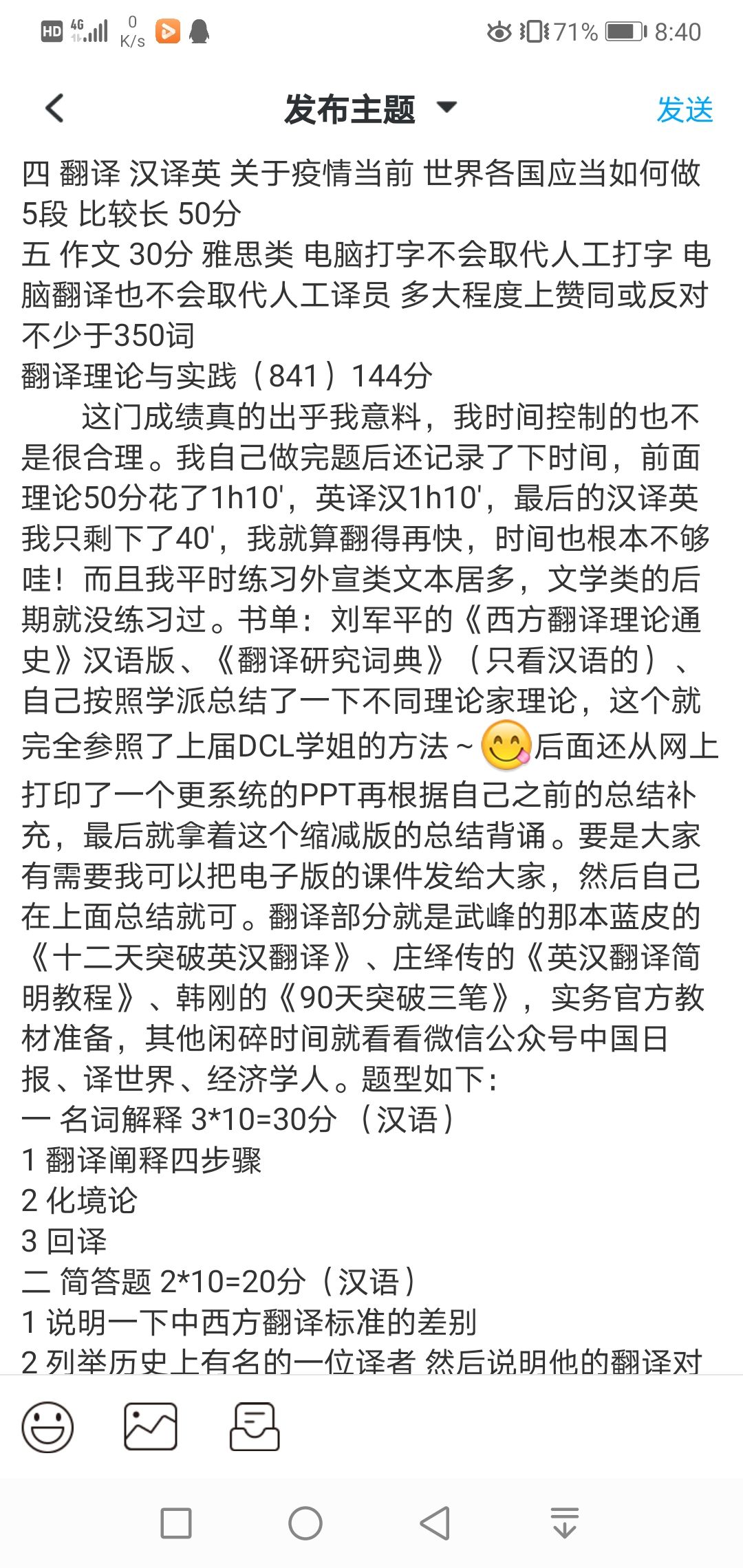Screen dimensions: 743x1568
Task: Insert an image from the gallery icon
Action: [x=151, y=1427]
